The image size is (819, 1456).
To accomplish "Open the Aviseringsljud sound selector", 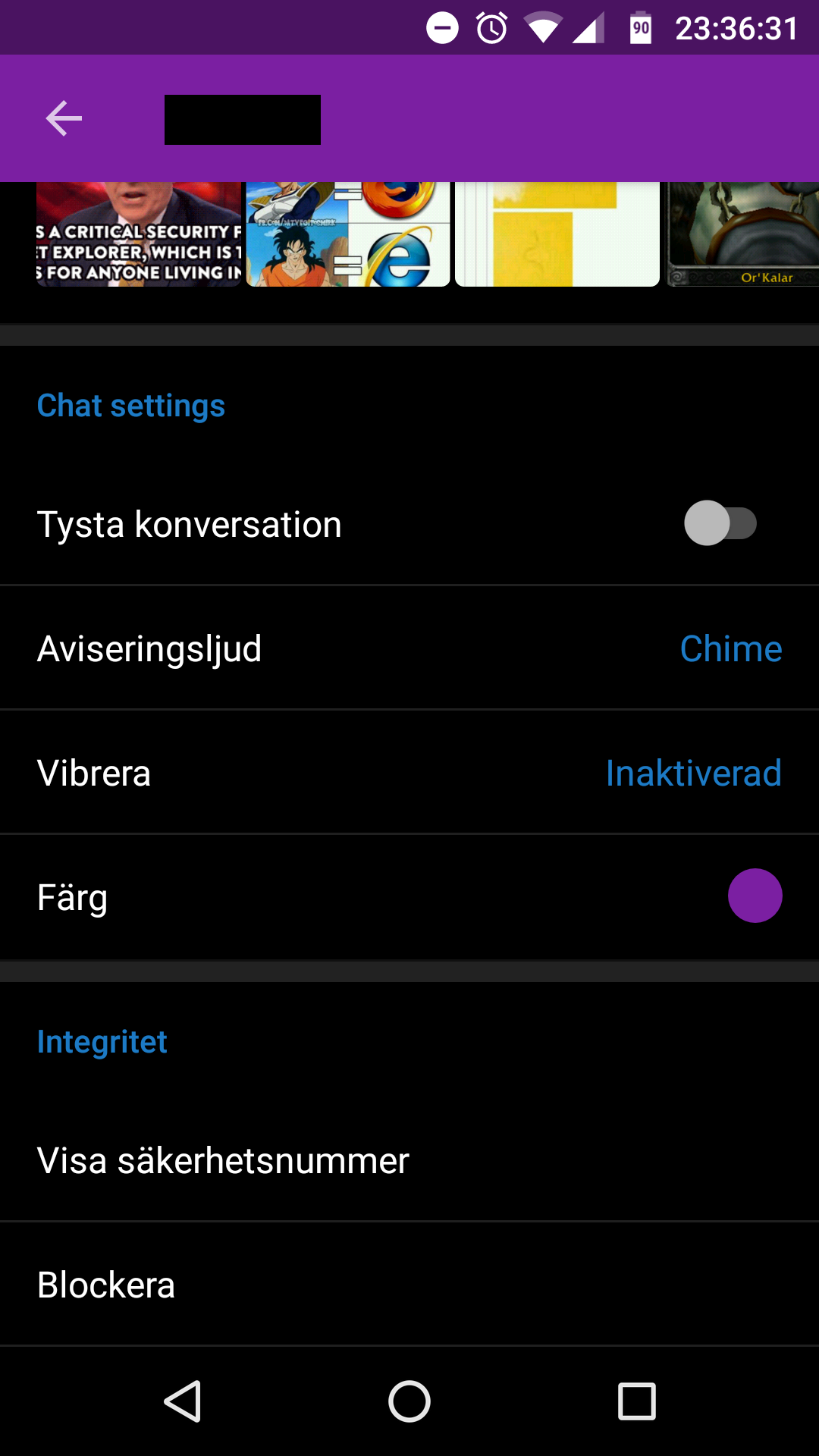I will coord(409,648).
